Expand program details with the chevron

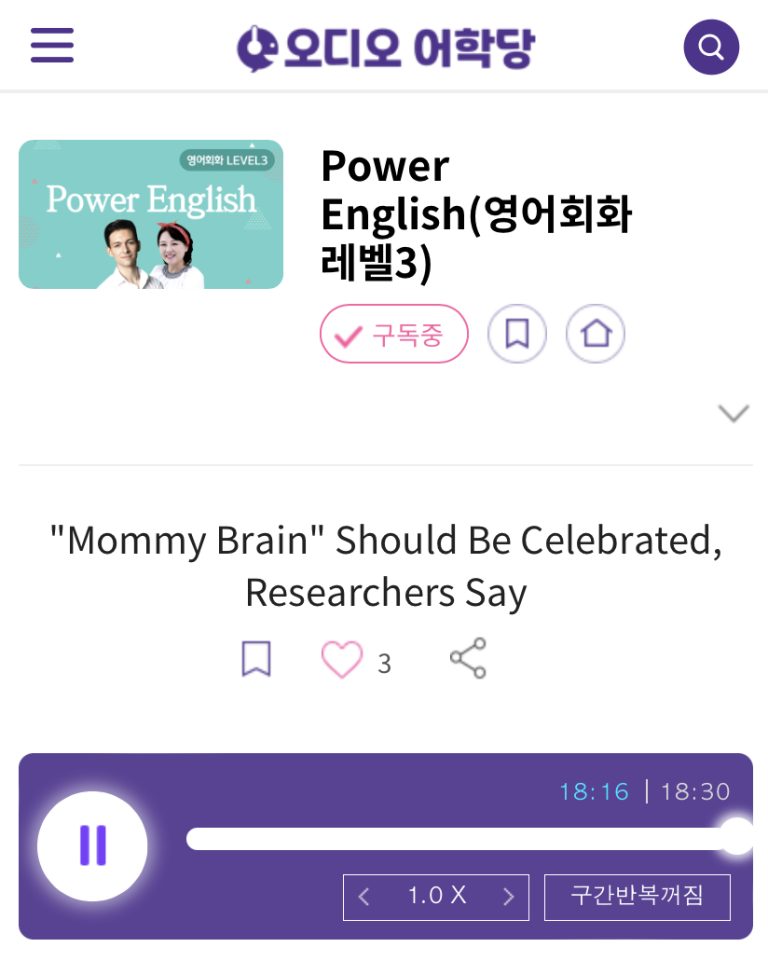[x=734, y=413]
